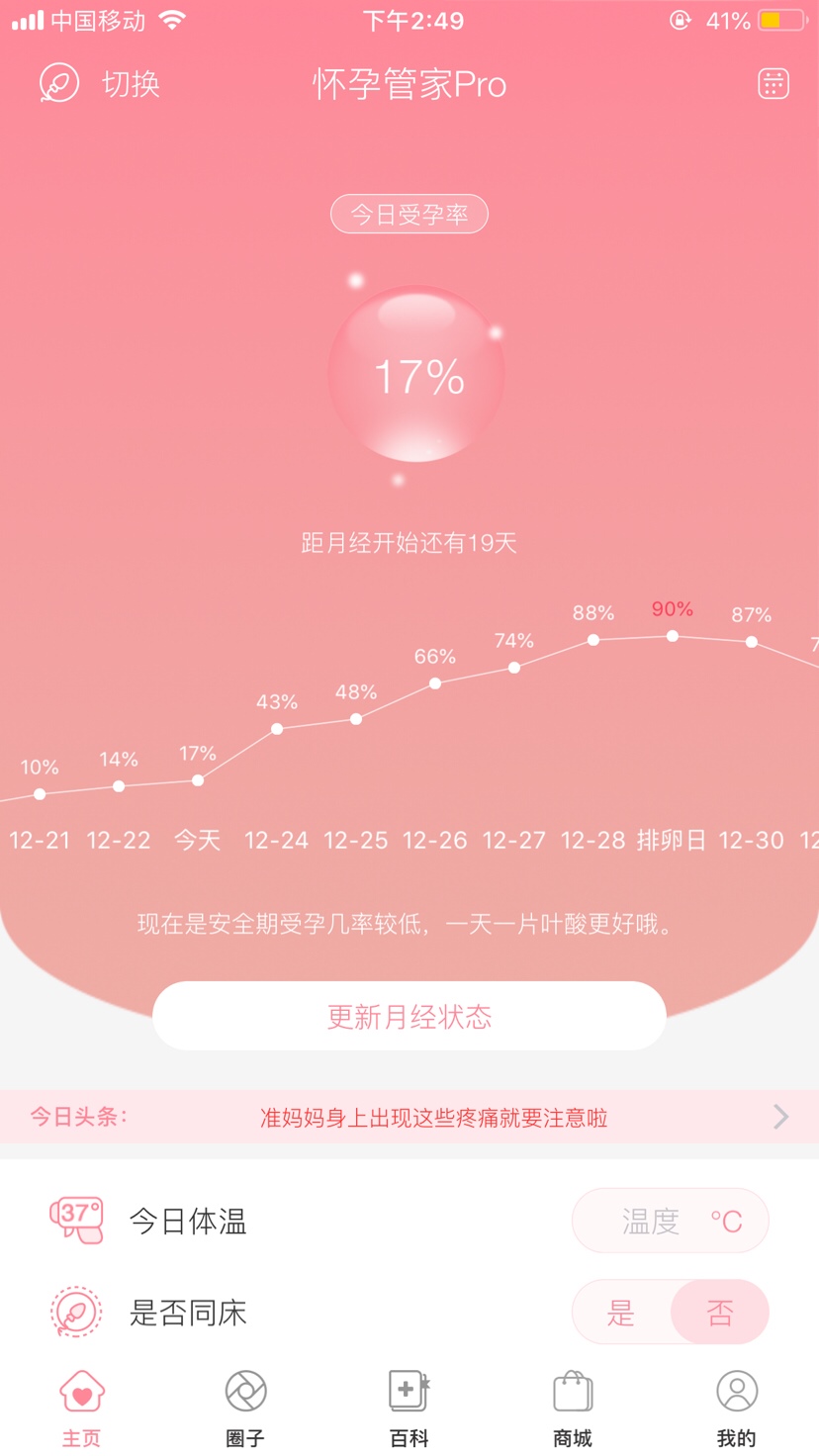
Task: Go to the 我的 tab
Action: click(x=736, y=1409)
